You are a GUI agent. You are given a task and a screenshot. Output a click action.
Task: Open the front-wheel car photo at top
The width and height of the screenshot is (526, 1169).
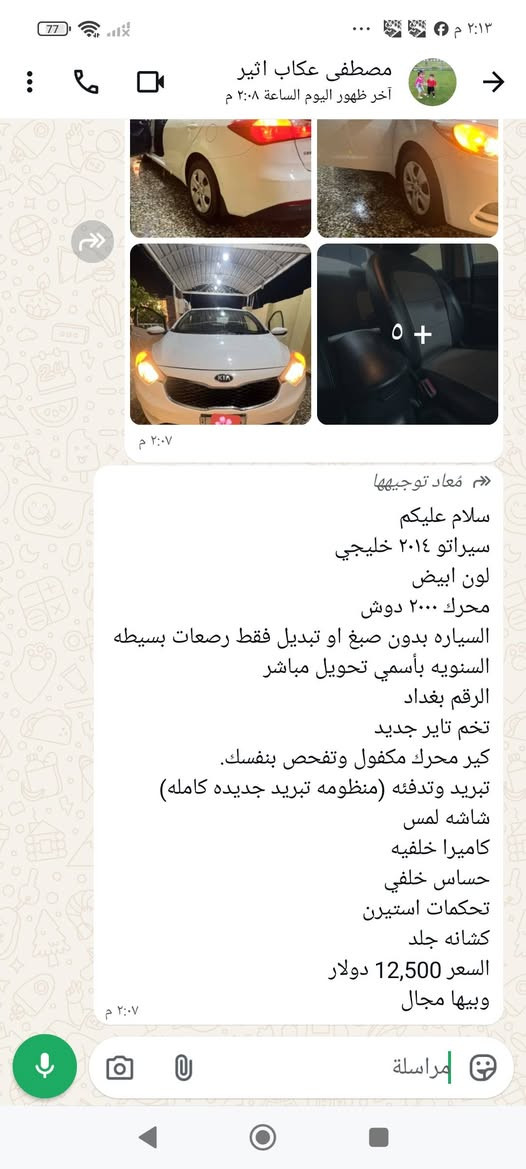pyautogui.click(x=408, y=178)
